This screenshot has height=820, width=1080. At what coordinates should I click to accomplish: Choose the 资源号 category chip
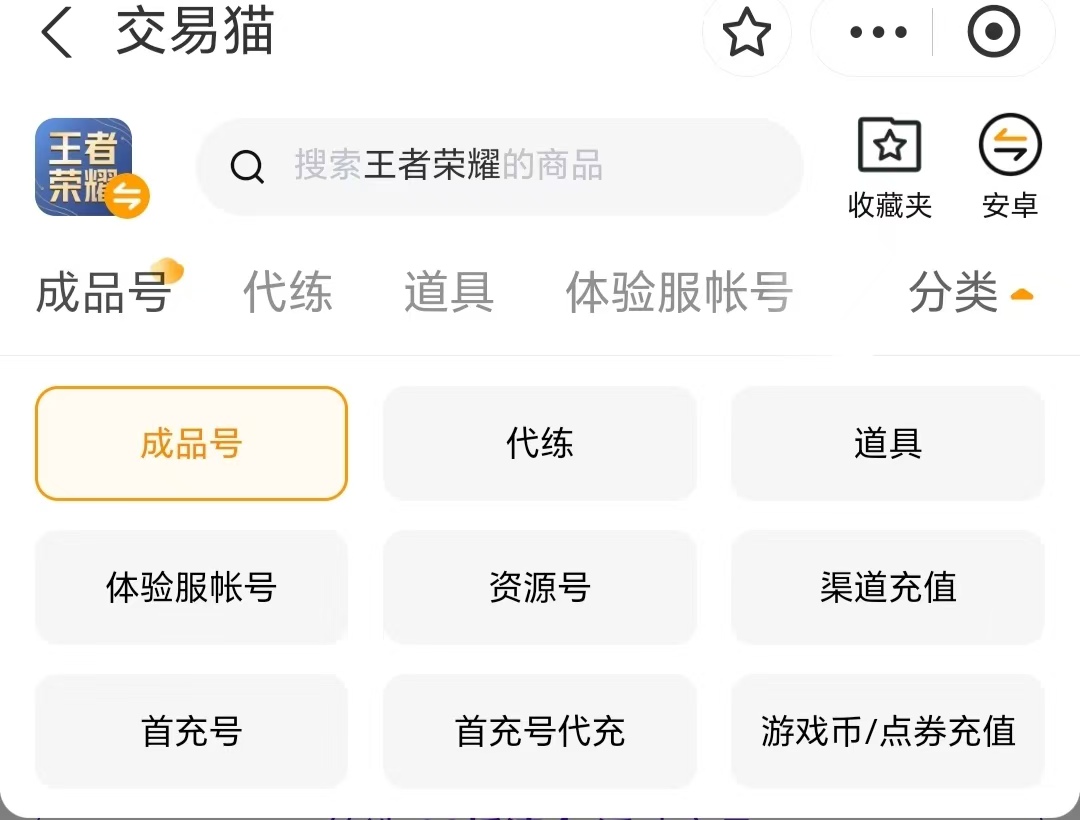(539, 587)
